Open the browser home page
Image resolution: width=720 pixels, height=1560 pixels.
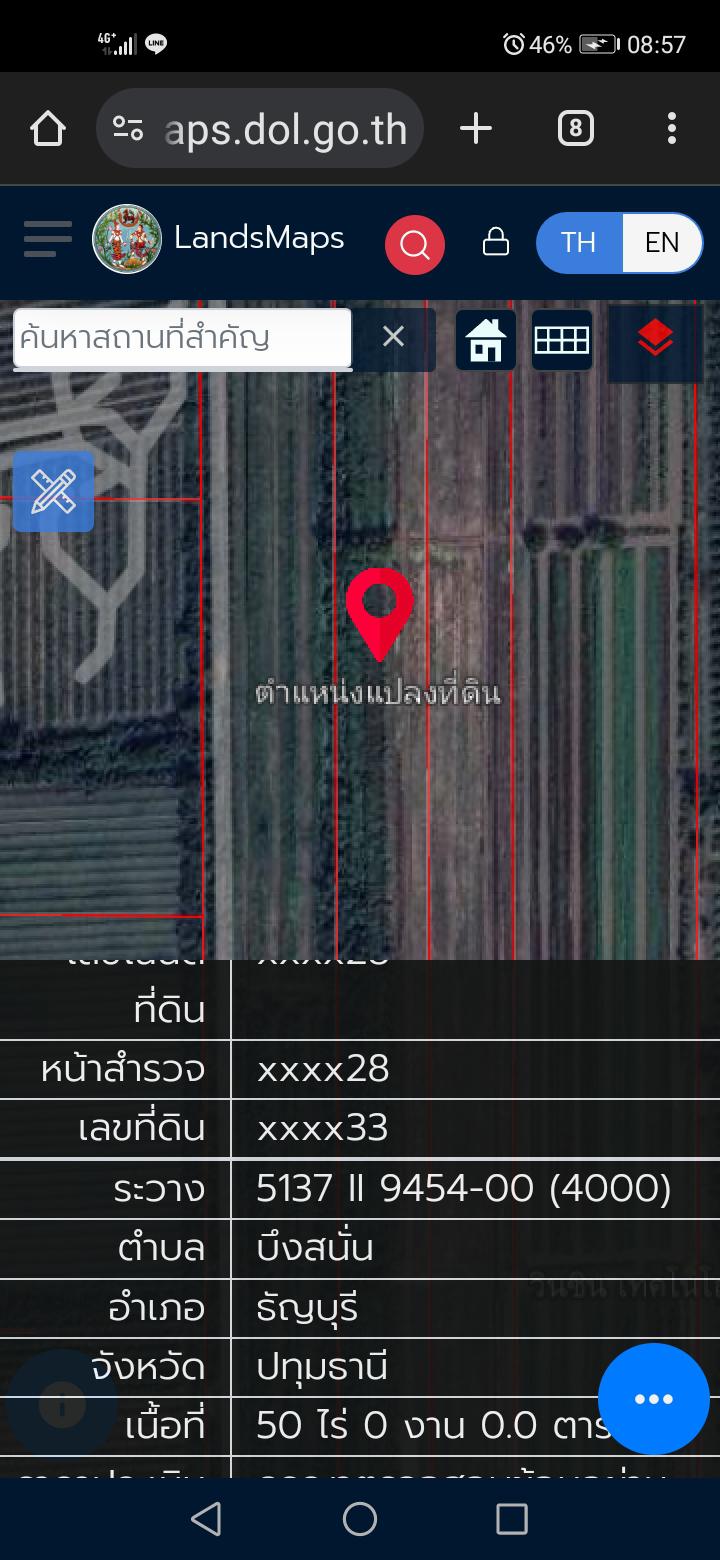coord(47,129)
